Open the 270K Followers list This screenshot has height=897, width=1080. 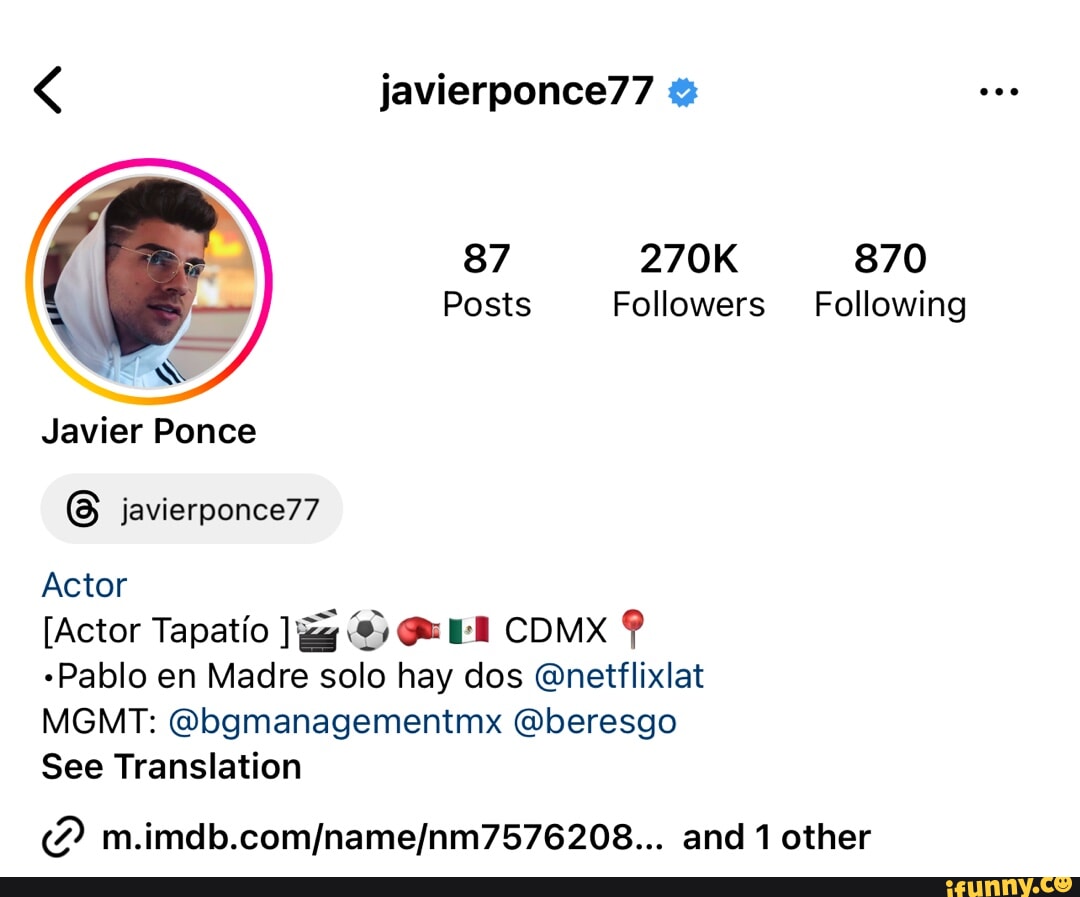tap(688, 280)
